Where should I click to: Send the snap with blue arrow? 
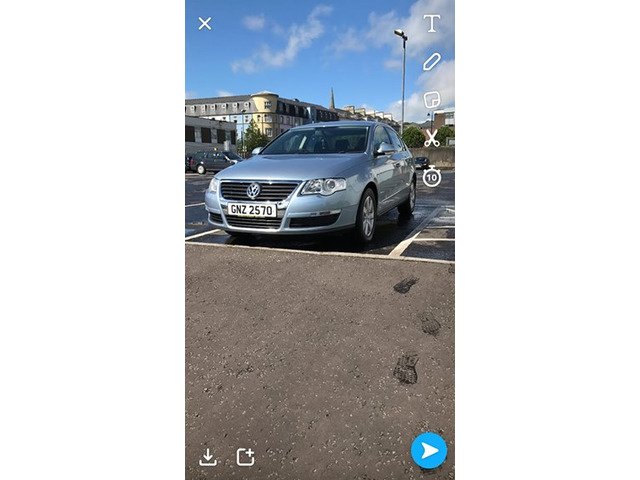(x=429, y=450)
